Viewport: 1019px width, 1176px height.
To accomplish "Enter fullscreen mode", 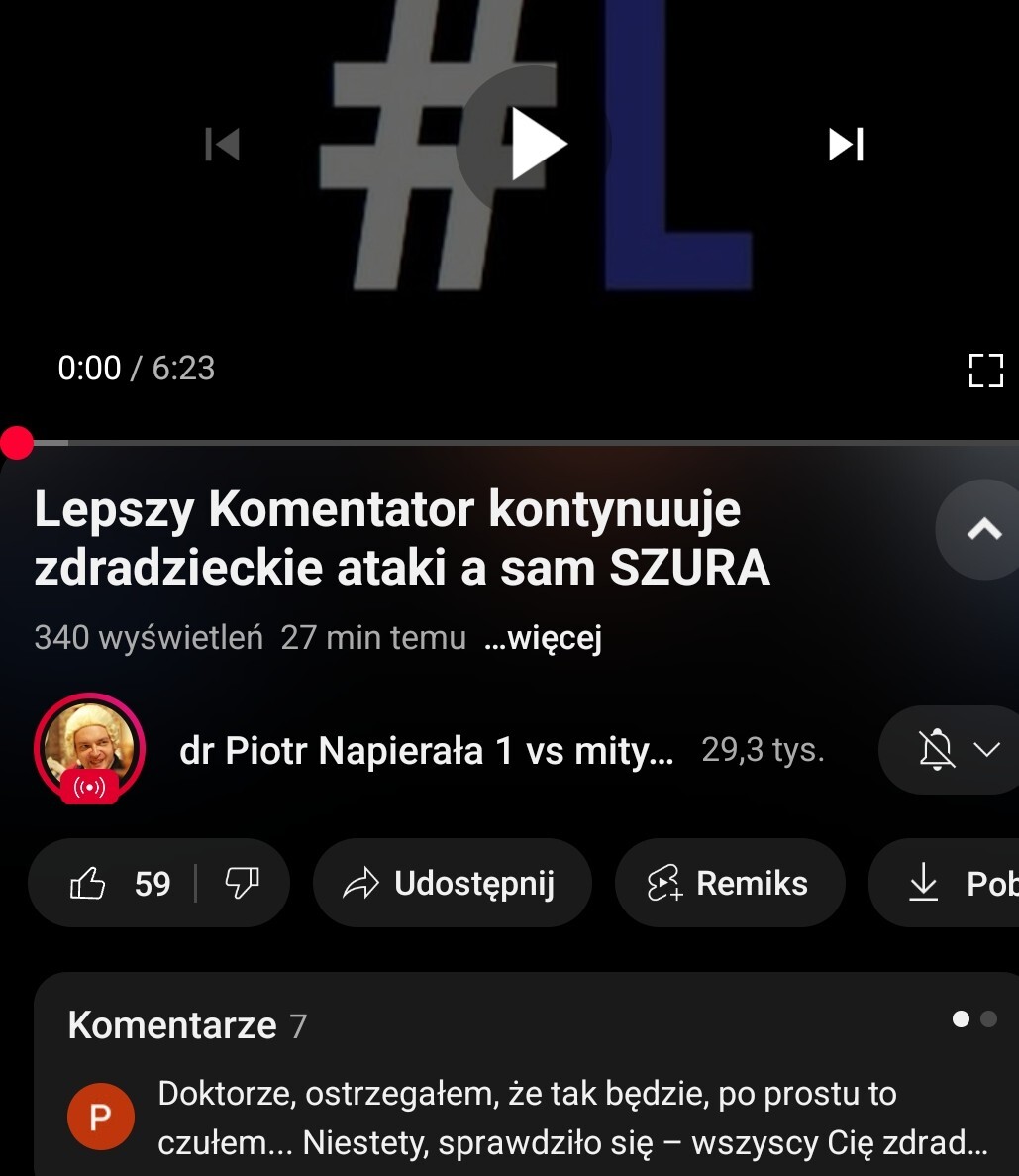I will 985,370.
